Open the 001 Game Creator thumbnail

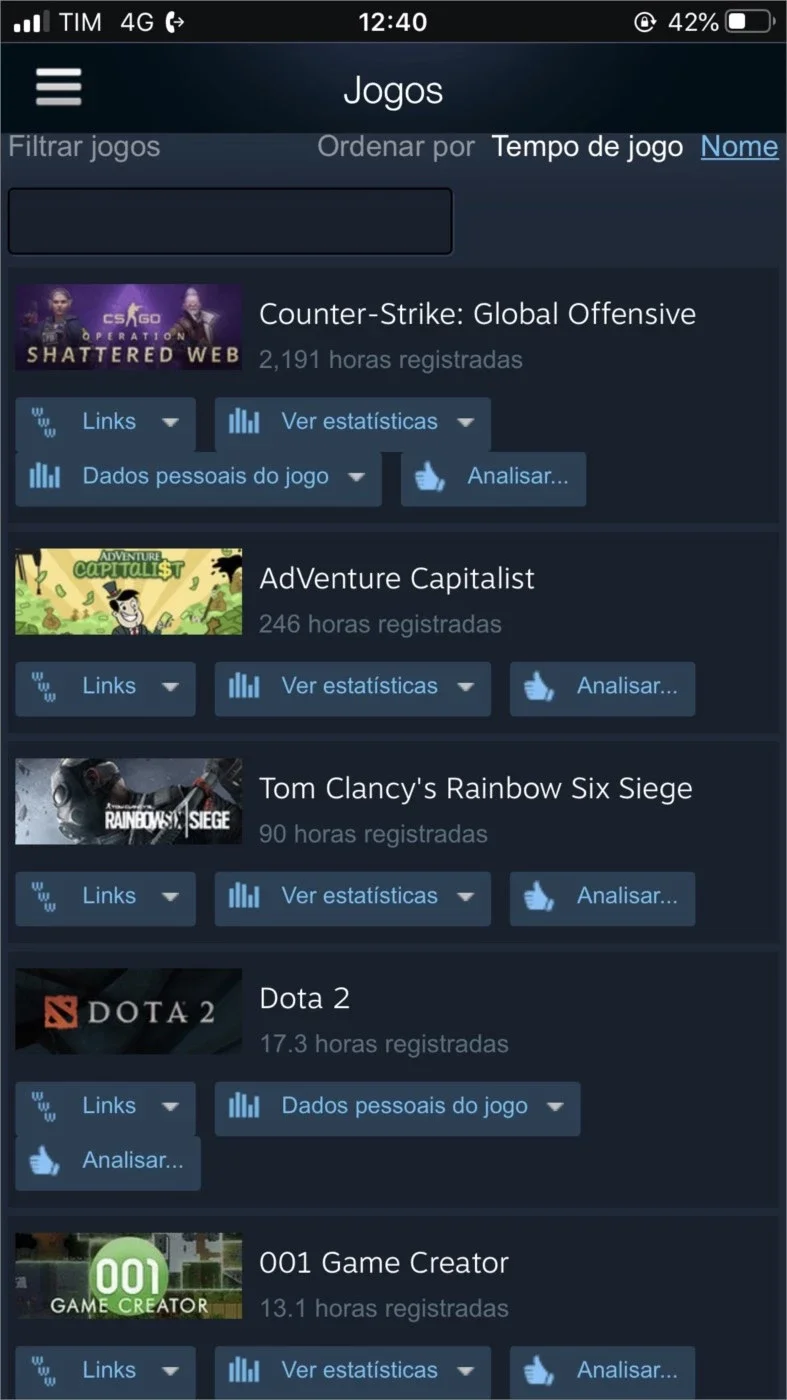pos(128,1275)
